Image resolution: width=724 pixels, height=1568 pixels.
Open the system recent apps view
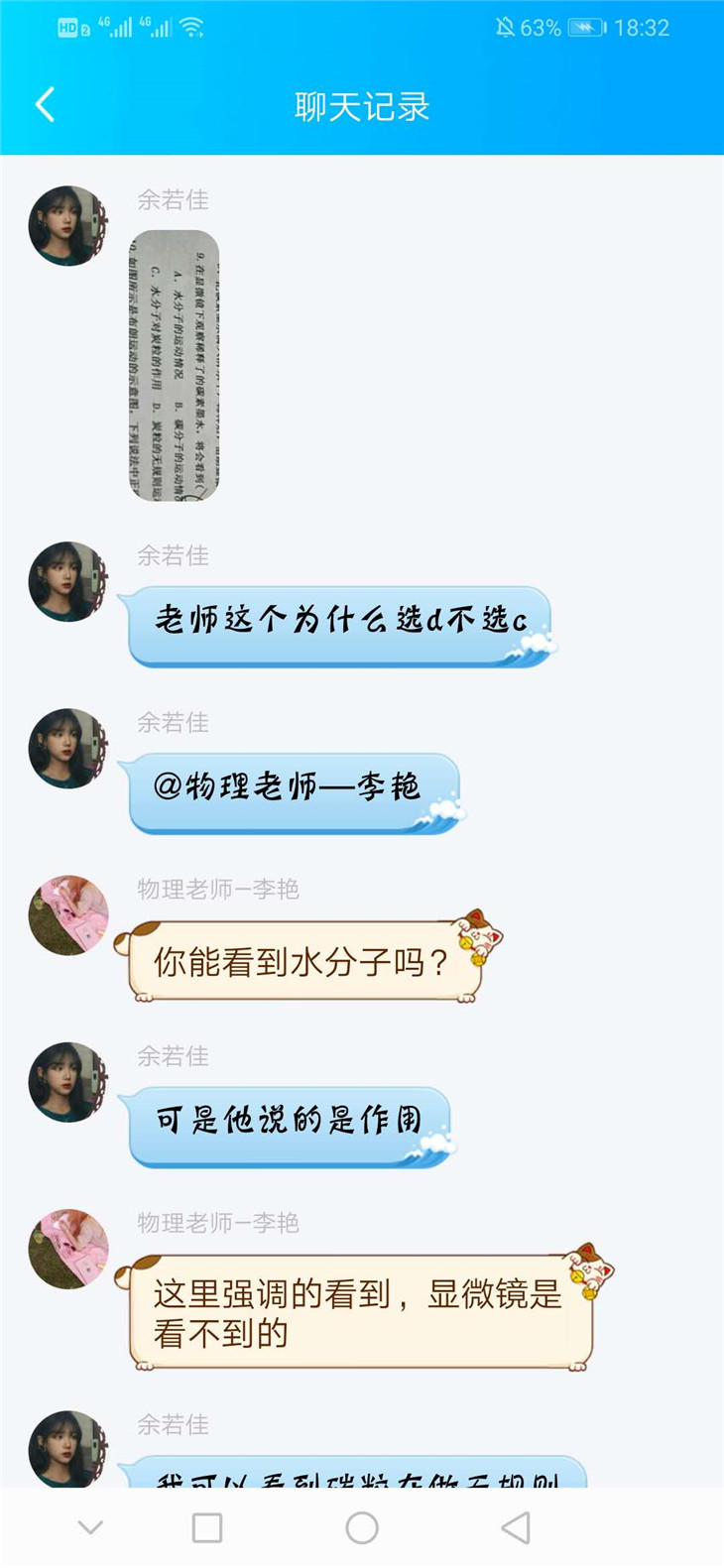point(207,1527)
